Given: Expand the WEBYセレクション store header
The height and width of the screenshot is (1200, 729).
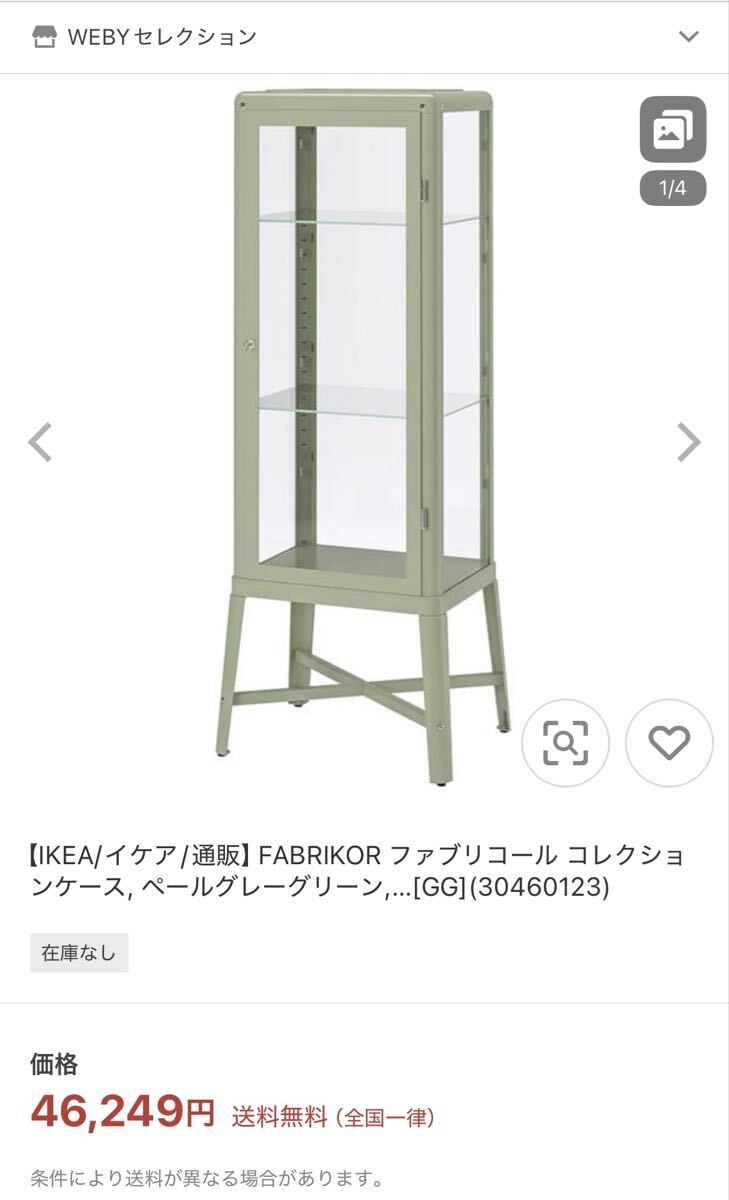Looking at the screenshot, I should click(688, 37).
